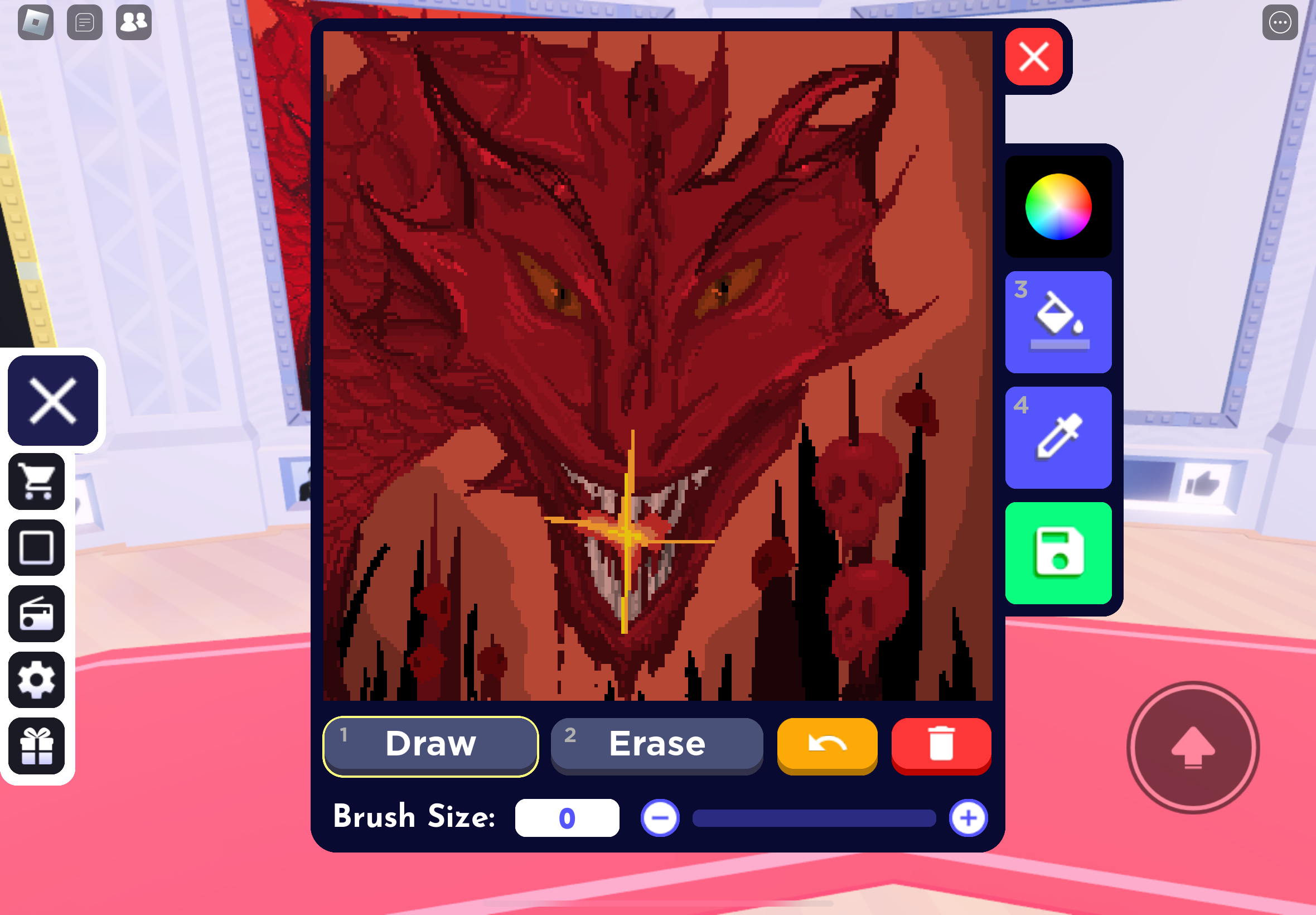Viewport: 1316px width, 915px height.
Task: Open the shop cart icon
Action: click(x=37, y=481)
